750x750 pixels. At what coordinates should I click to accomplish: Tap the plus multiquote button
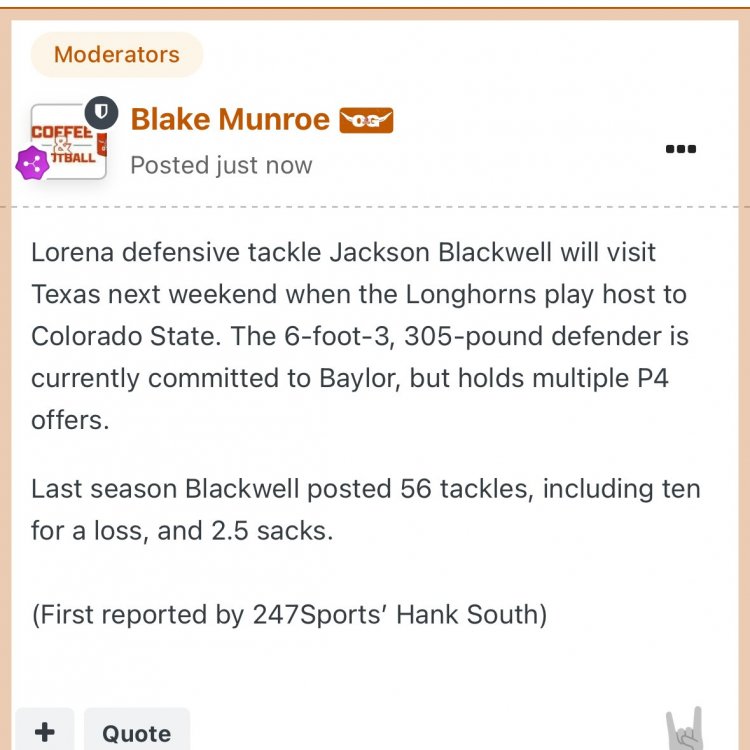[44, 732]
